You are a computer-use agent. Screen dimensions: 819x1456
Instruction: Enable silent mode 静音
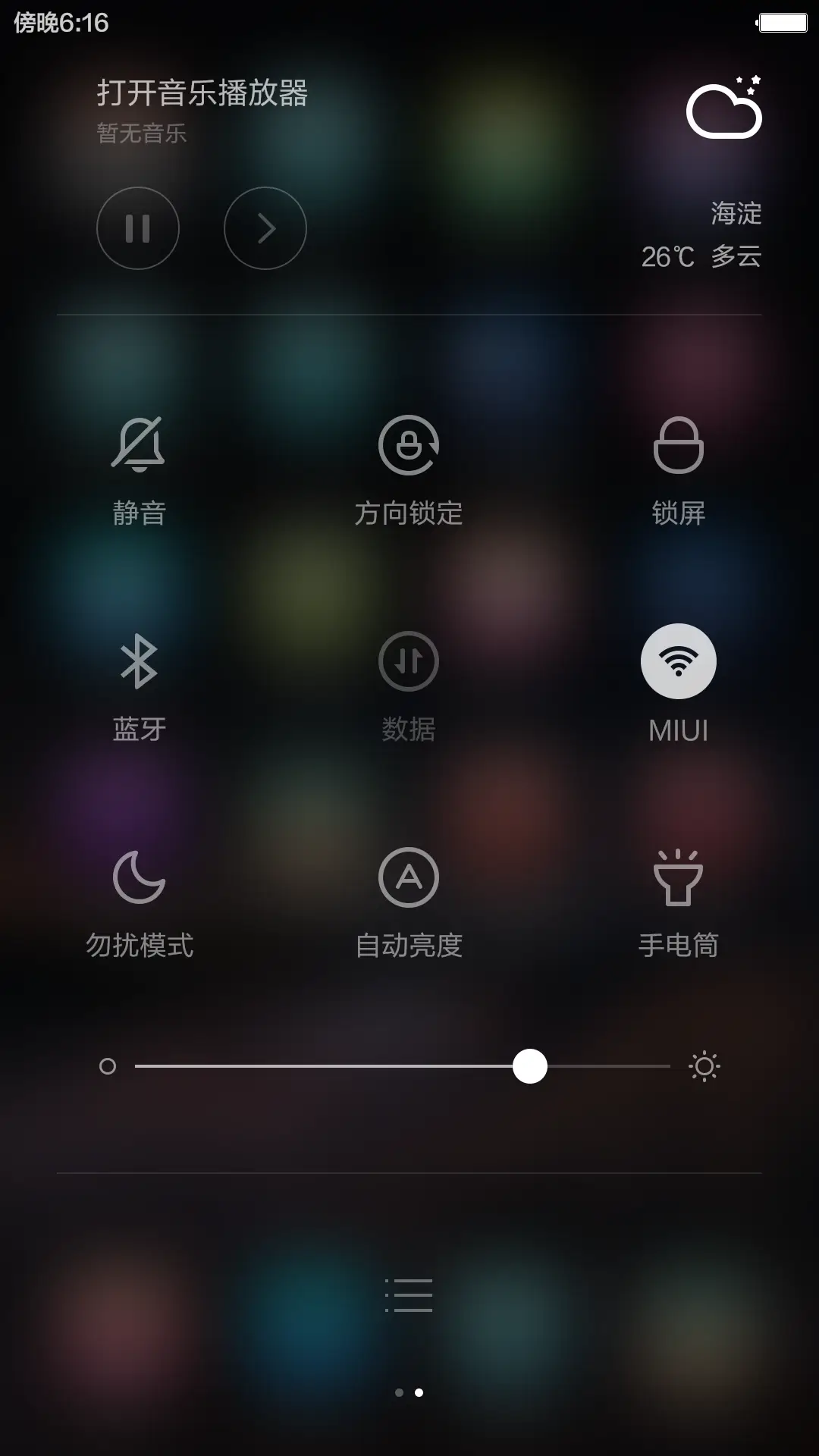click(x=139, y=470)
